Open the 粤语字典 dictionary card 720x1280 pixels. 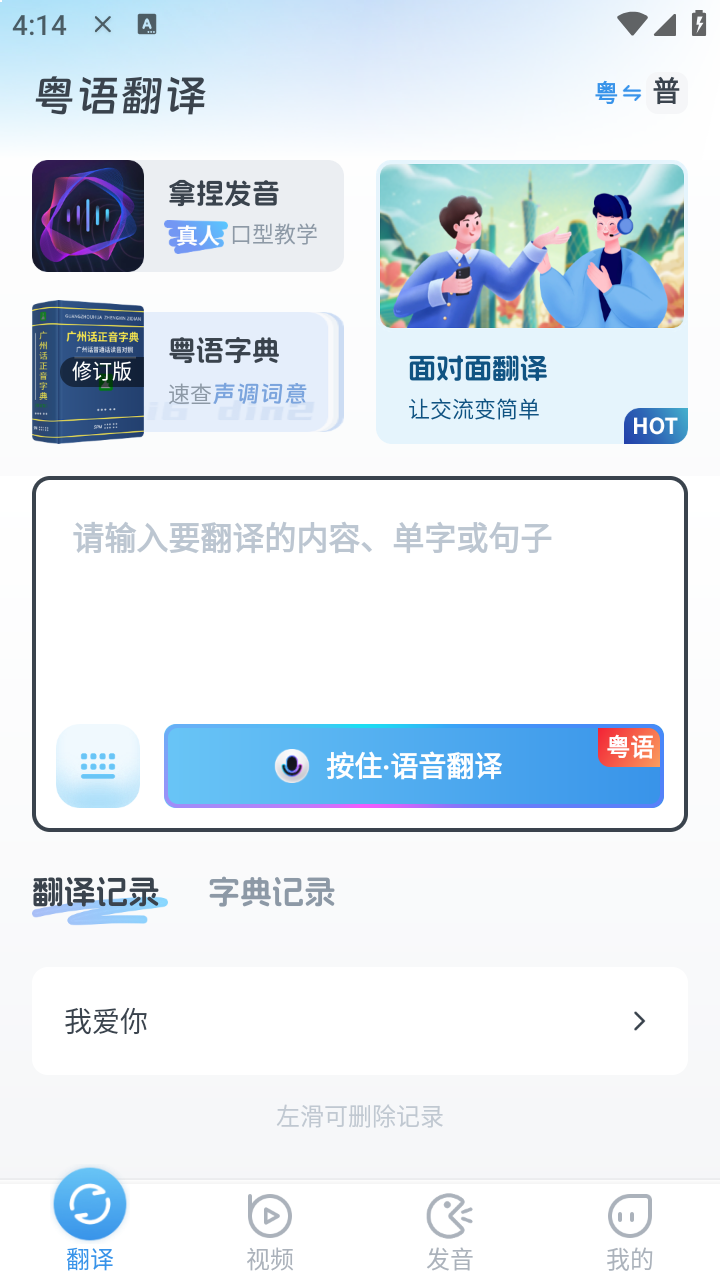188,372
